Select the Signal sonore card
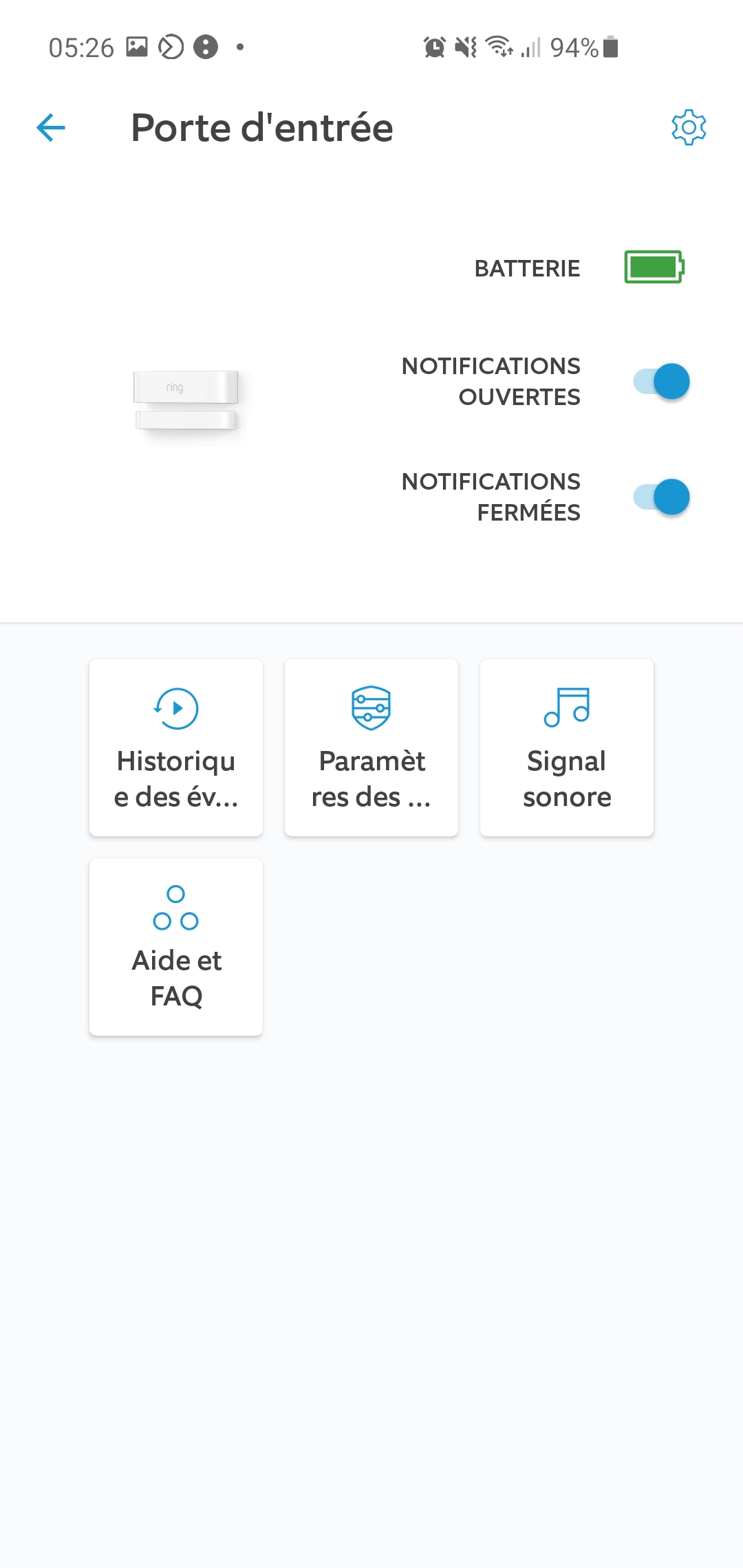This screenshot has width=743, height=1568. (x=567, y=748)
